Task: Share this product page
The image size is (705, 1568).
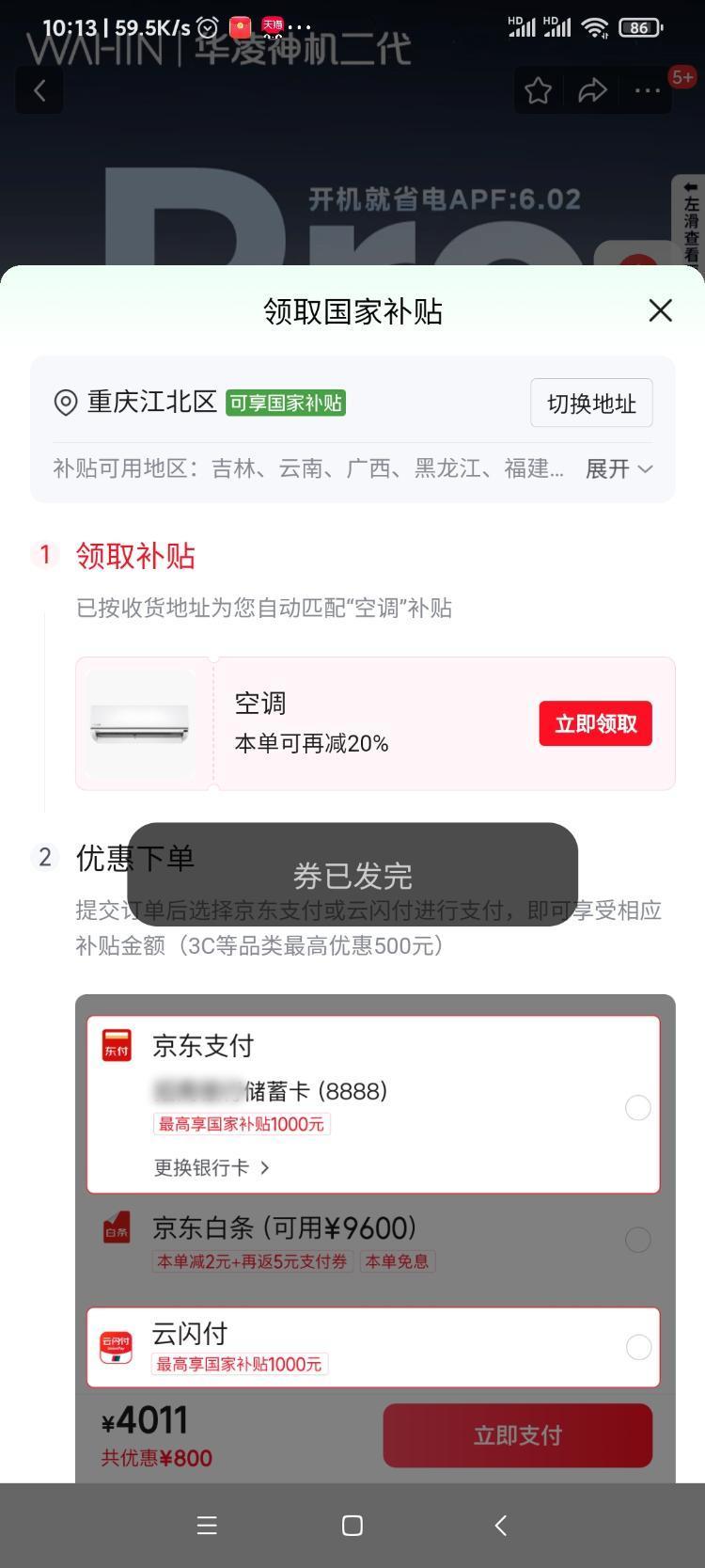Action: click(x=592, y=90)
